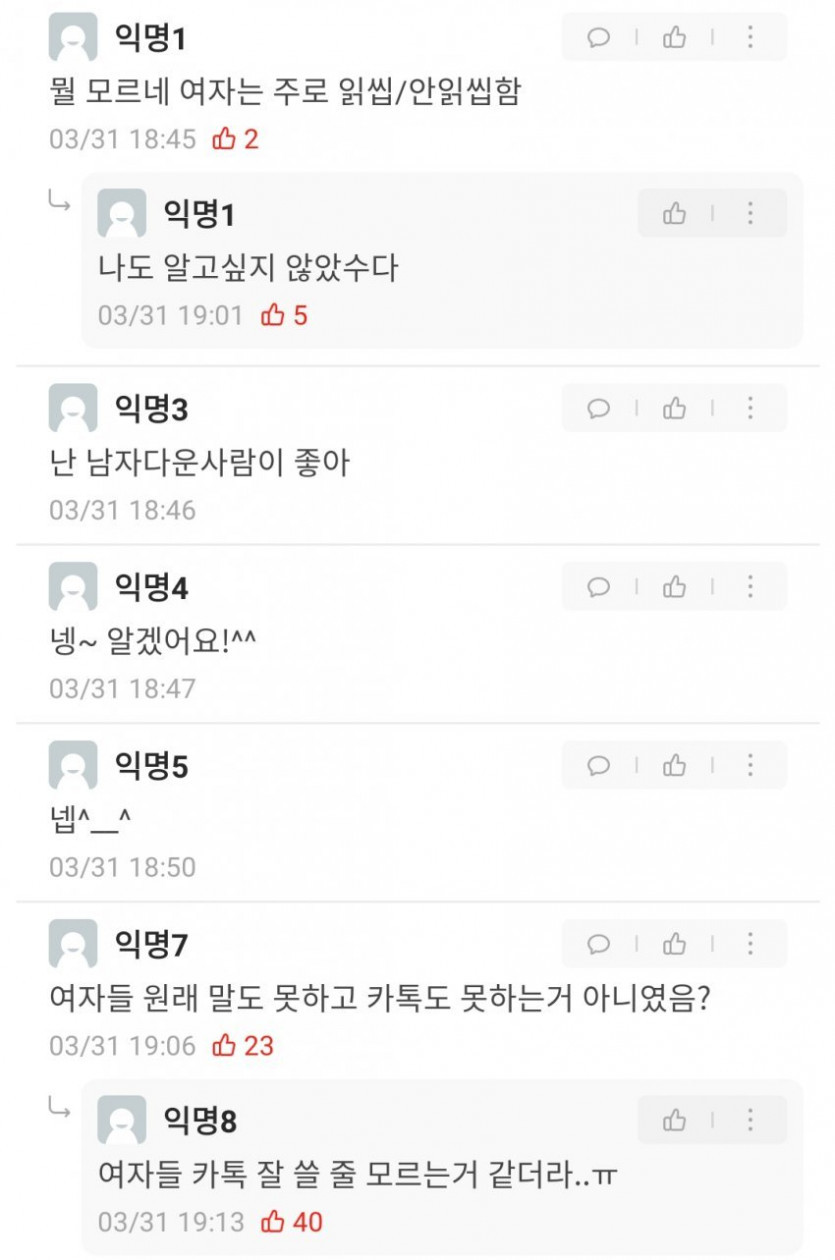Open the three-dot menu on 익명8's reply

(750, 1120)
